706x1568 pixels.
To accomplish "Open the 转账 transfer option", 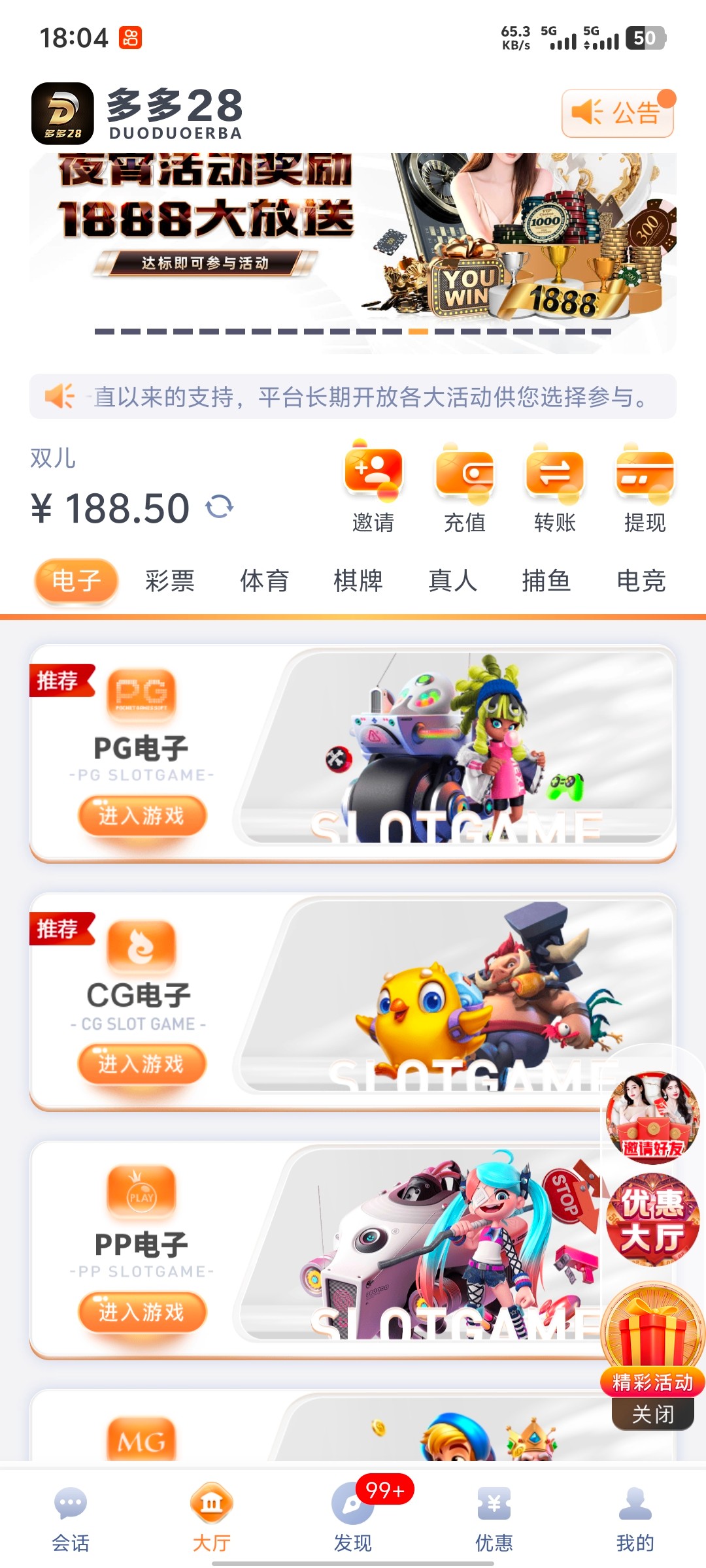I will click(554, 487).
